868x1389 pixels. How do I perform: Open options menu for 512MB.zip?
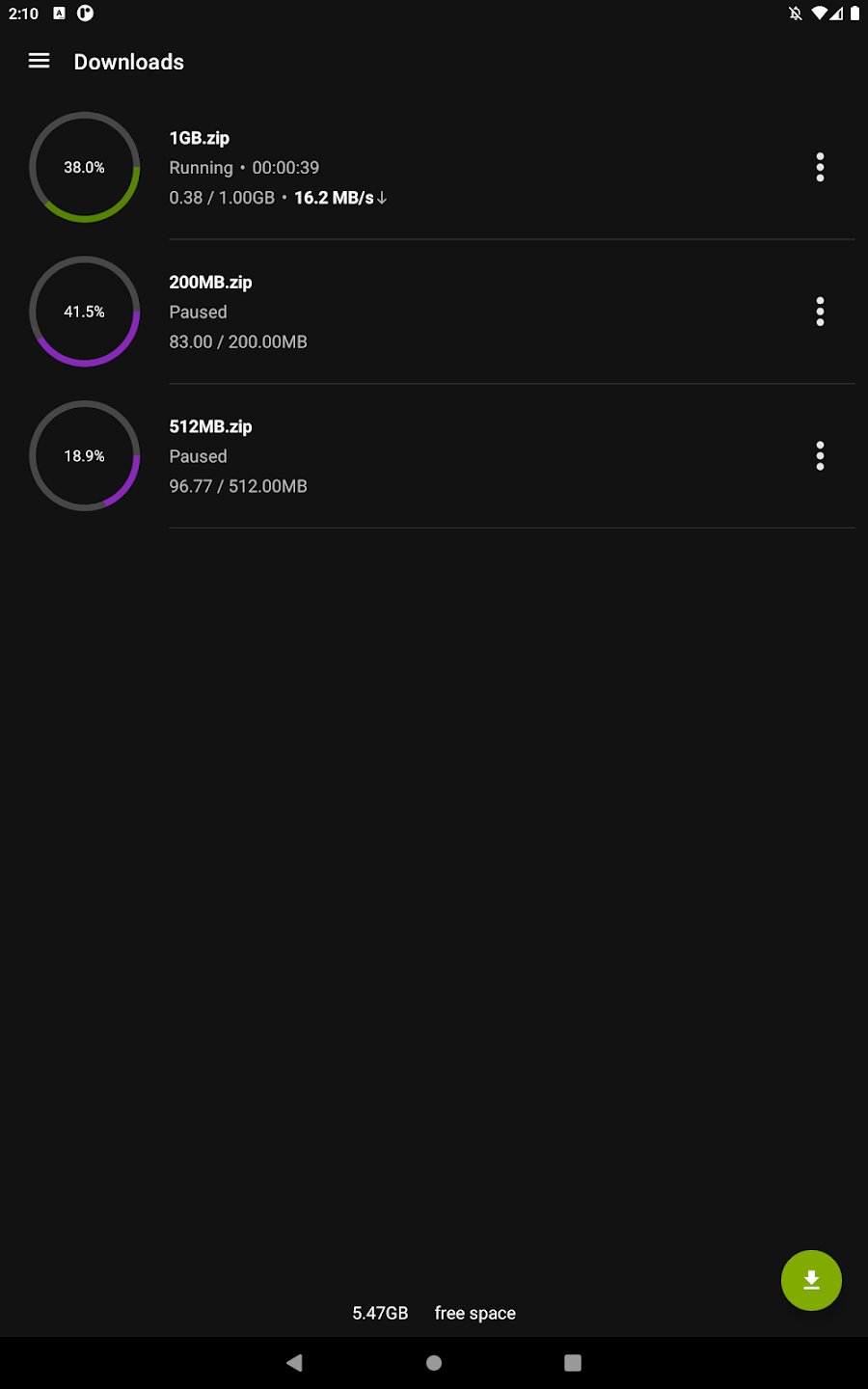pos(820,455)
